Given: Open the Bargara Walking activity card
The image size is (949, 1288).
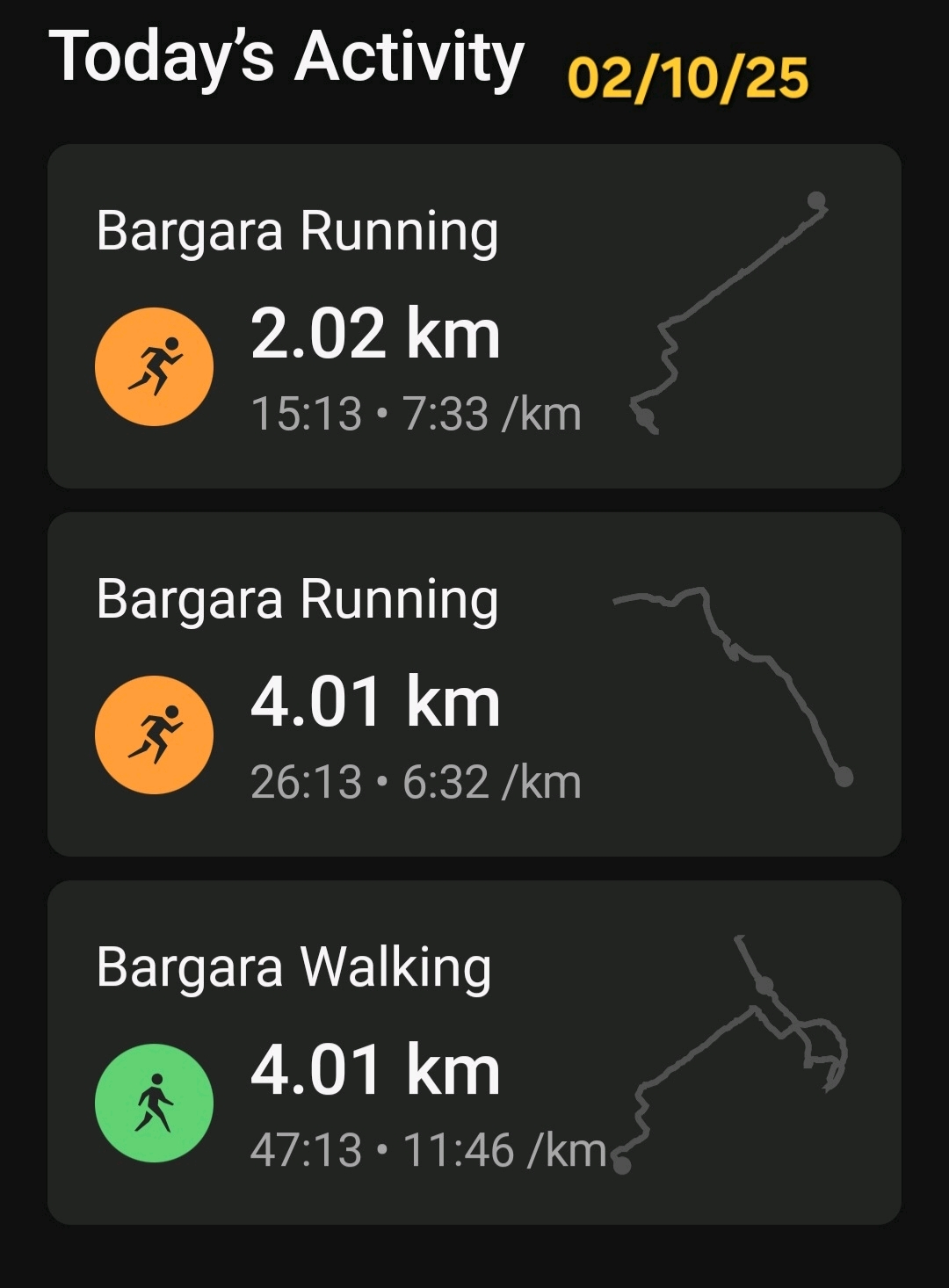Looking at the screenshot, I should click(x=474, y=1052).
